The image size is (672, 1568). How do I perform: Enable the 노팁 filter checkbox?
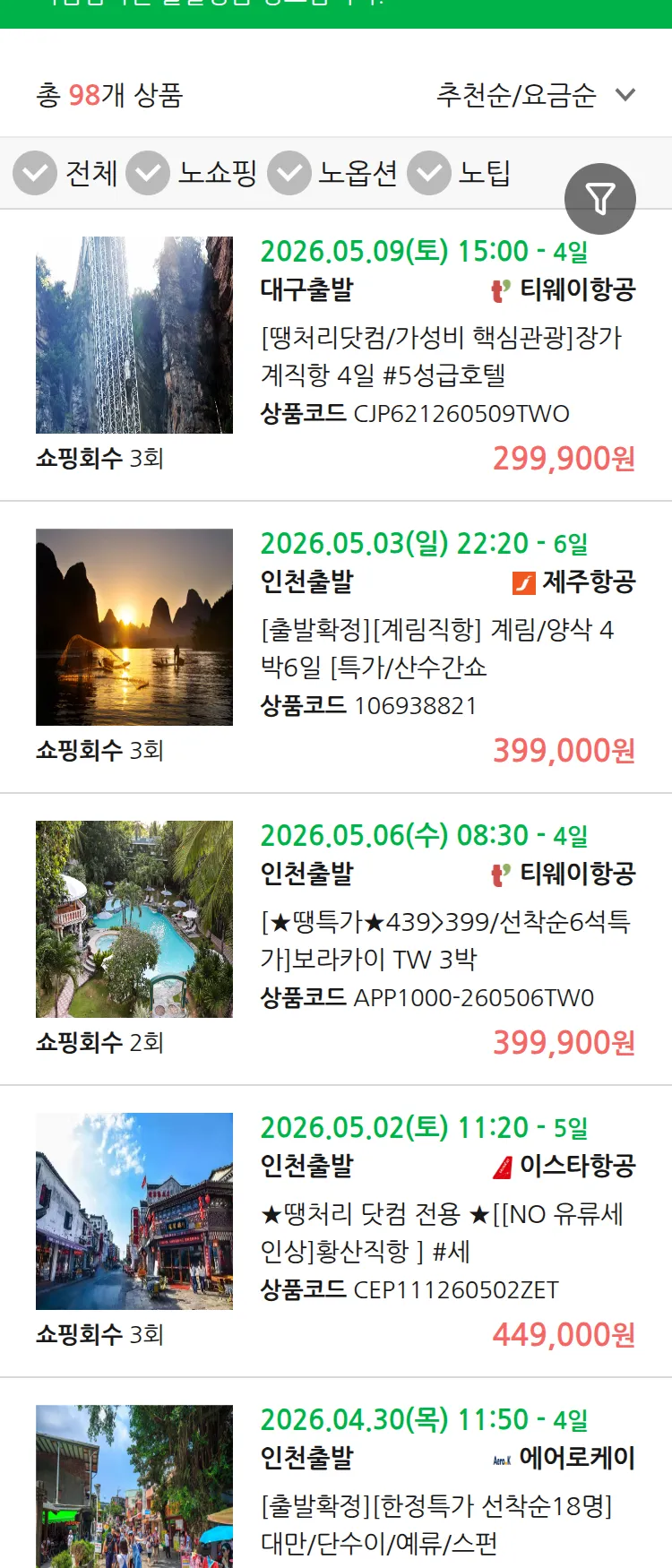click(429, 173)
